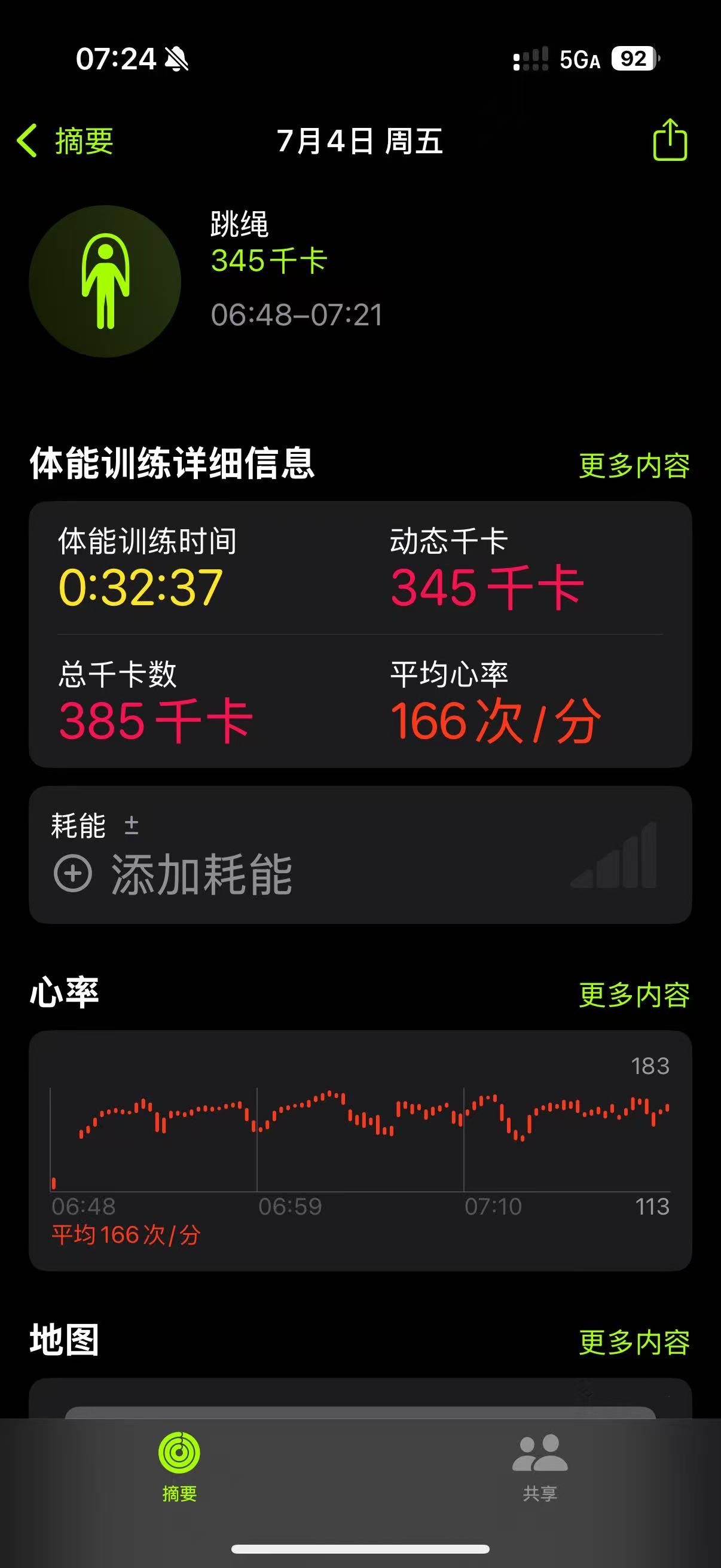This screenshot has width=721, height=1568.
Task: Open the 心率 chart card
Action: (x=360, y=1151)
